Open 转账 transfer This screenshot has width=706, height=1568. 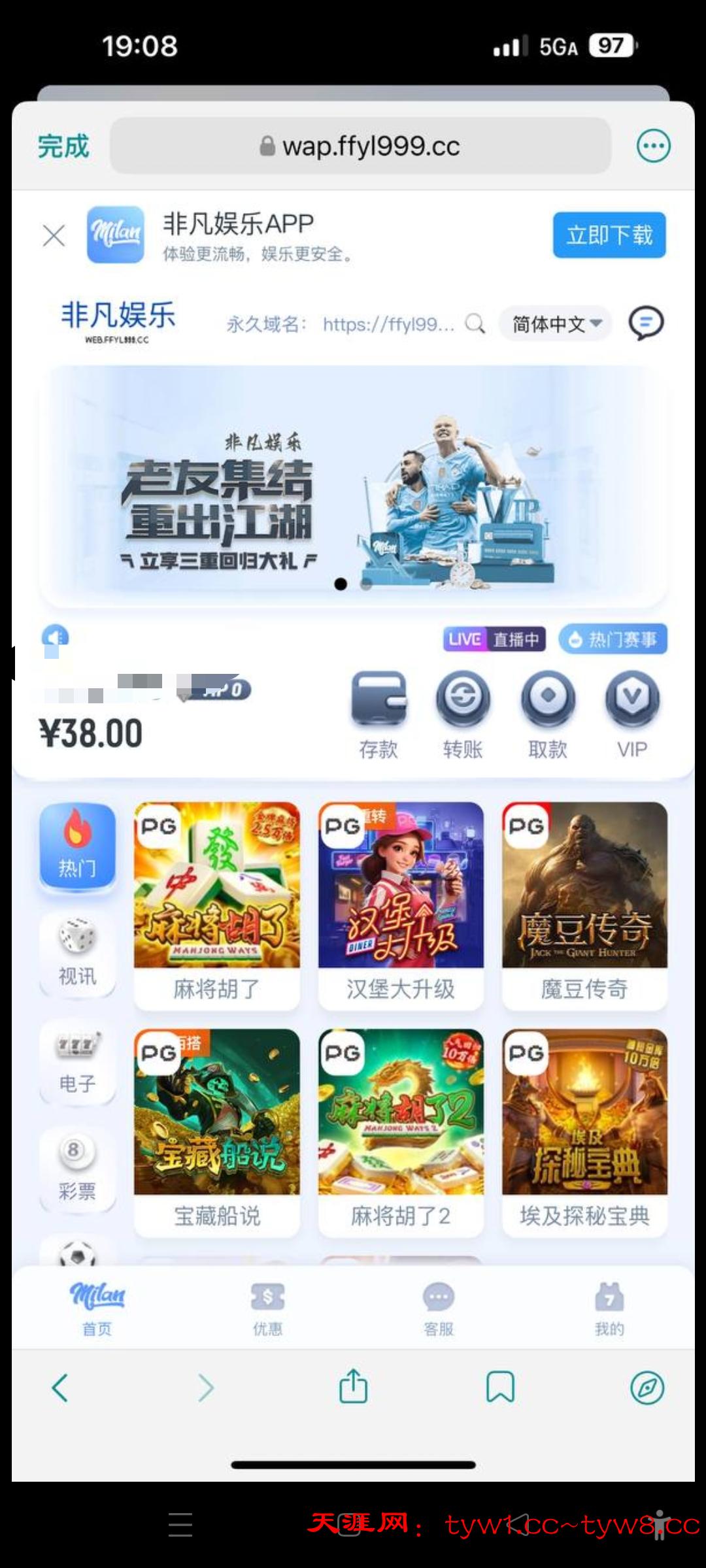tap(463, 714)
